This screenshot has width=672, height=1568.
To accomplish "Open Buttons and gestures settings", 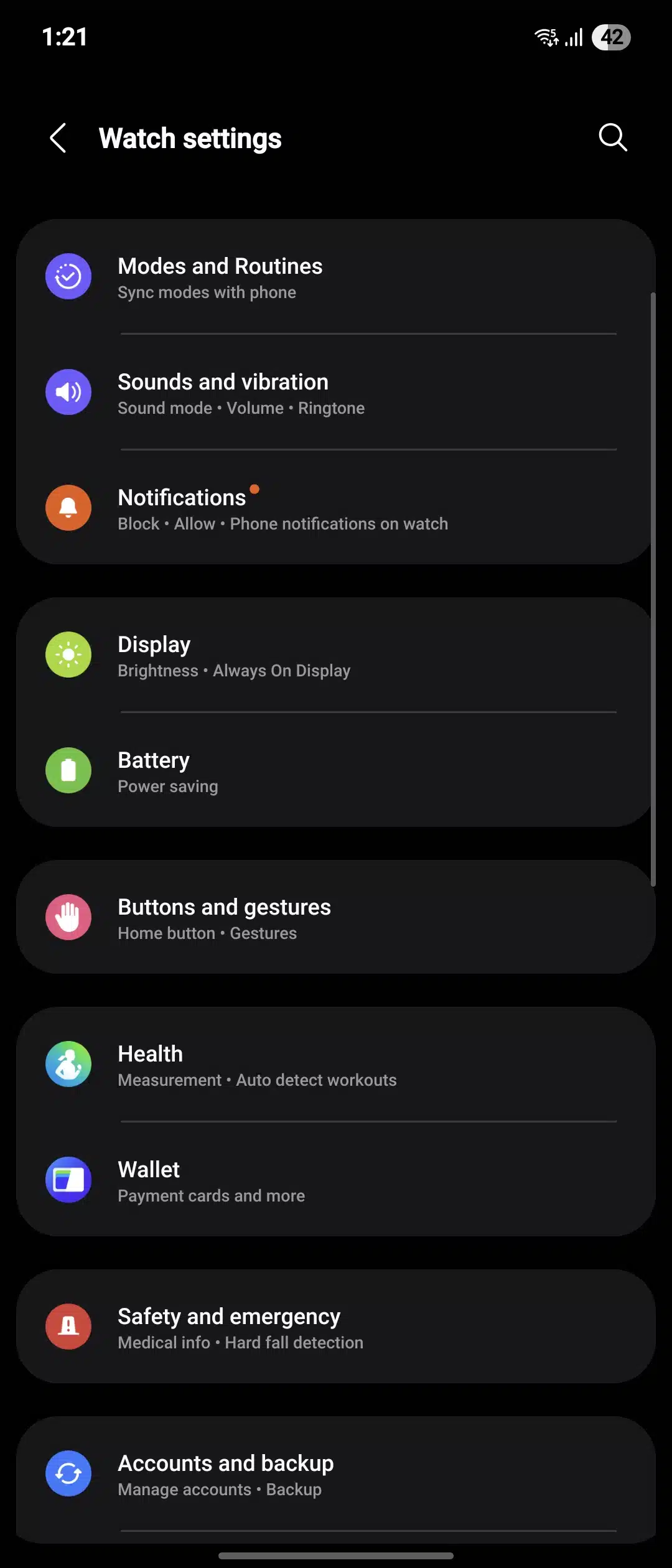I will [336, 918].
